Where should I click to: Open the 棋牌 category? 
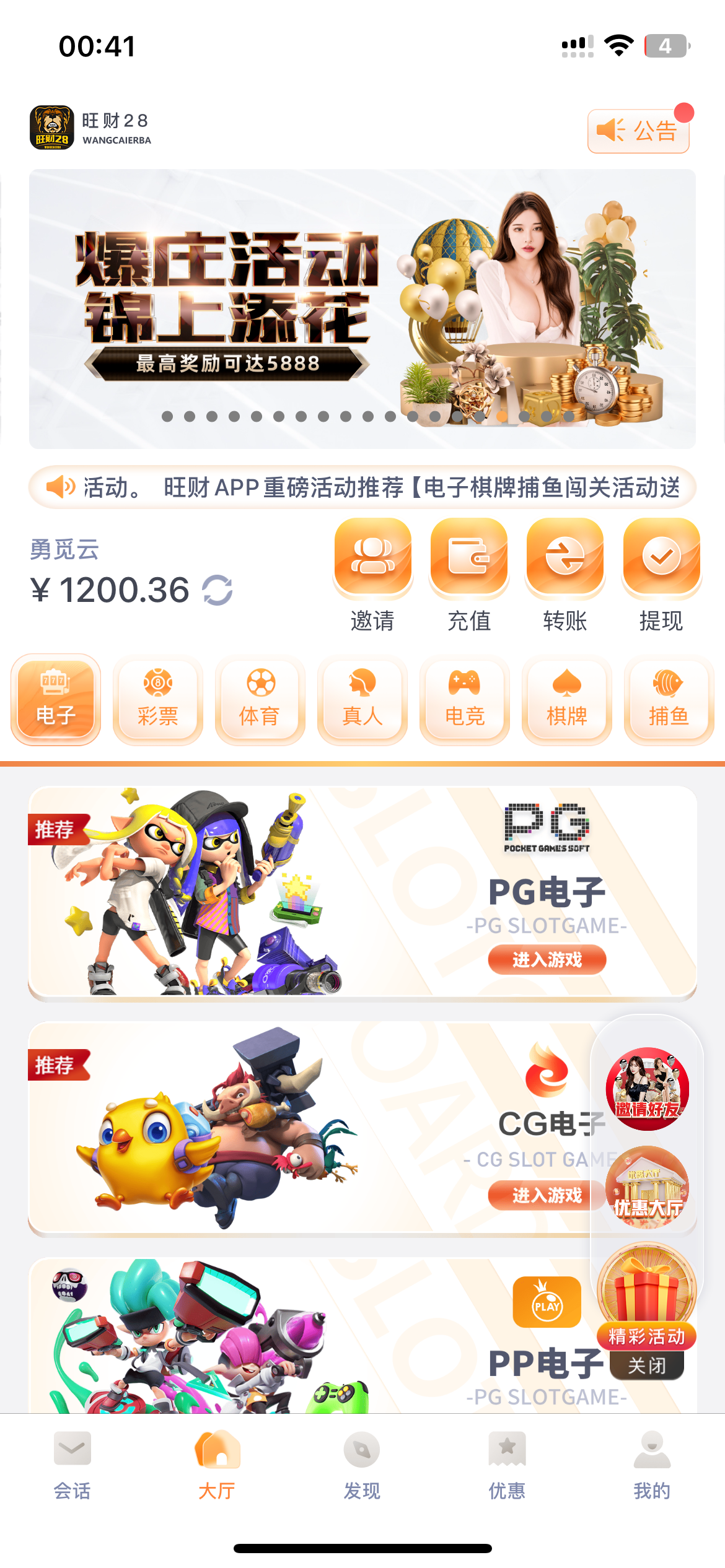tap(566, 700)
